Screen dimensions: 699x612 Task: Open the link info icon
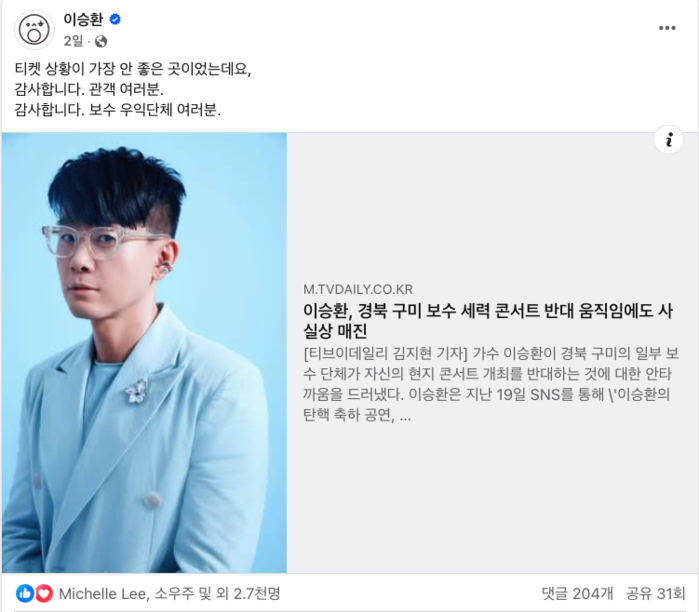coord(668,139)
